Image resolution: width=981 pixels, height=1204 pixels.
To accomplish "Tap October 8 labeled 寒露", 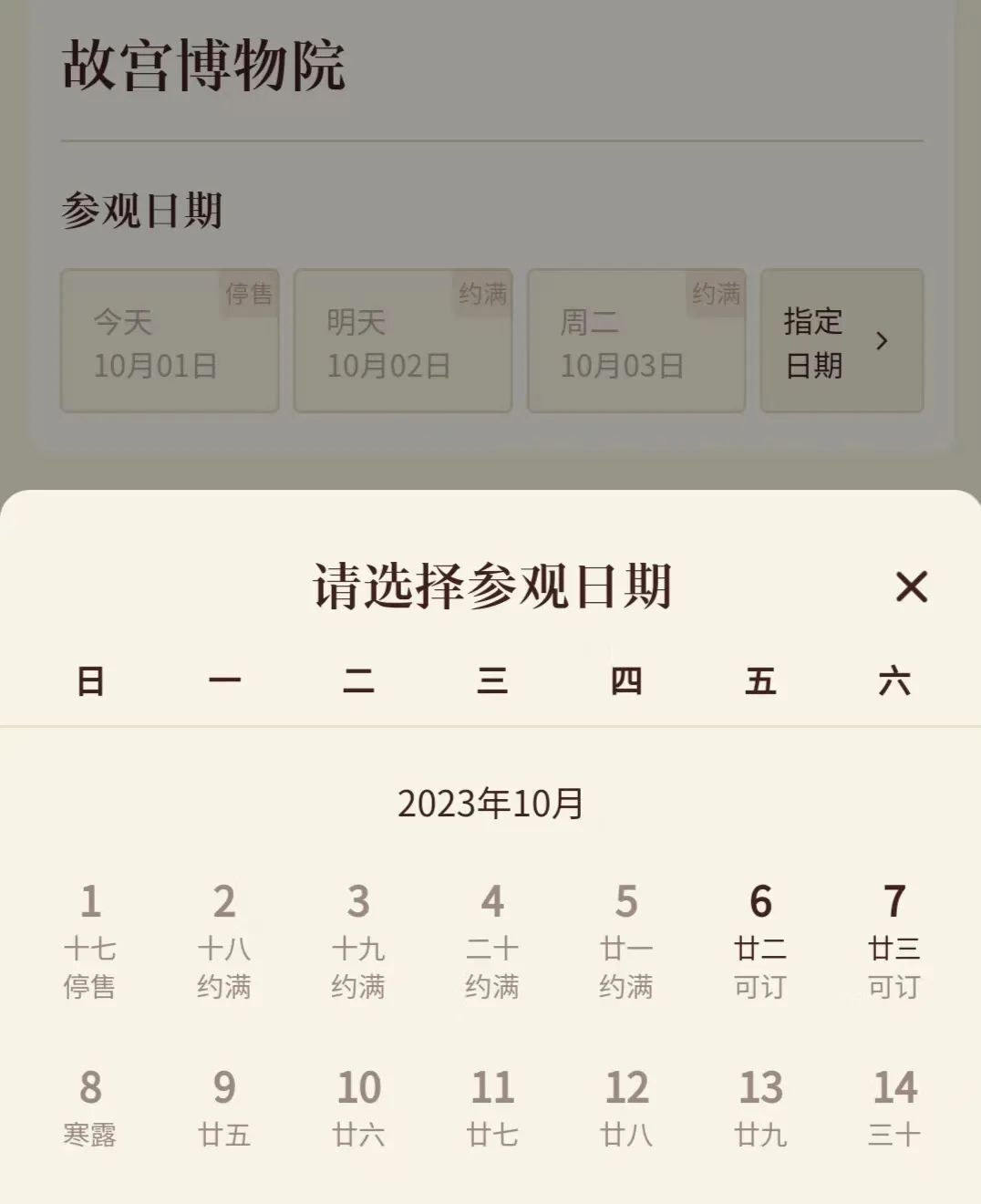I will [90, 1108].
